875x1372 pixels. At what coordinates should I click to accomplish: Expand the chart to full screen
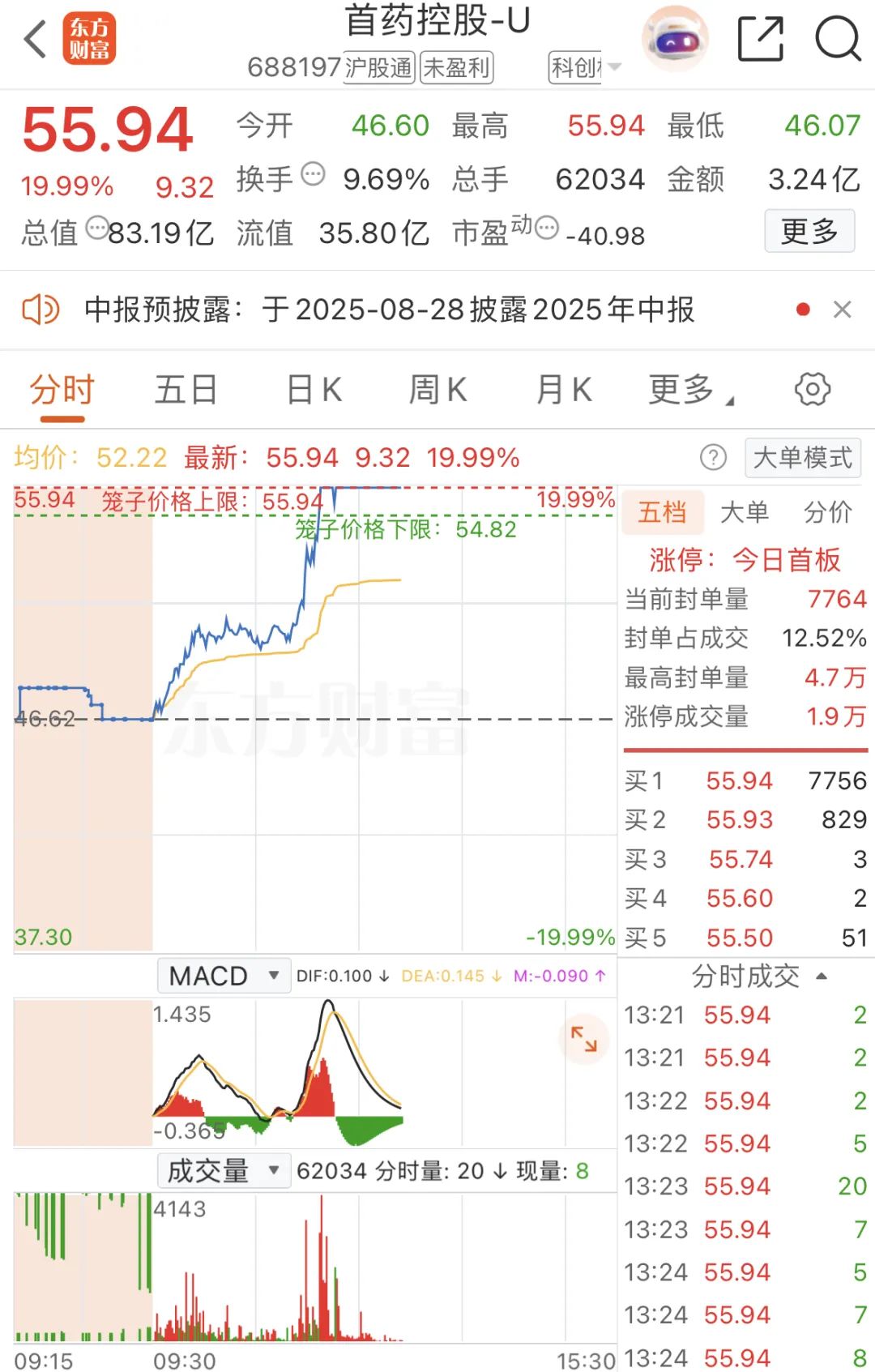pos(583,1039)
